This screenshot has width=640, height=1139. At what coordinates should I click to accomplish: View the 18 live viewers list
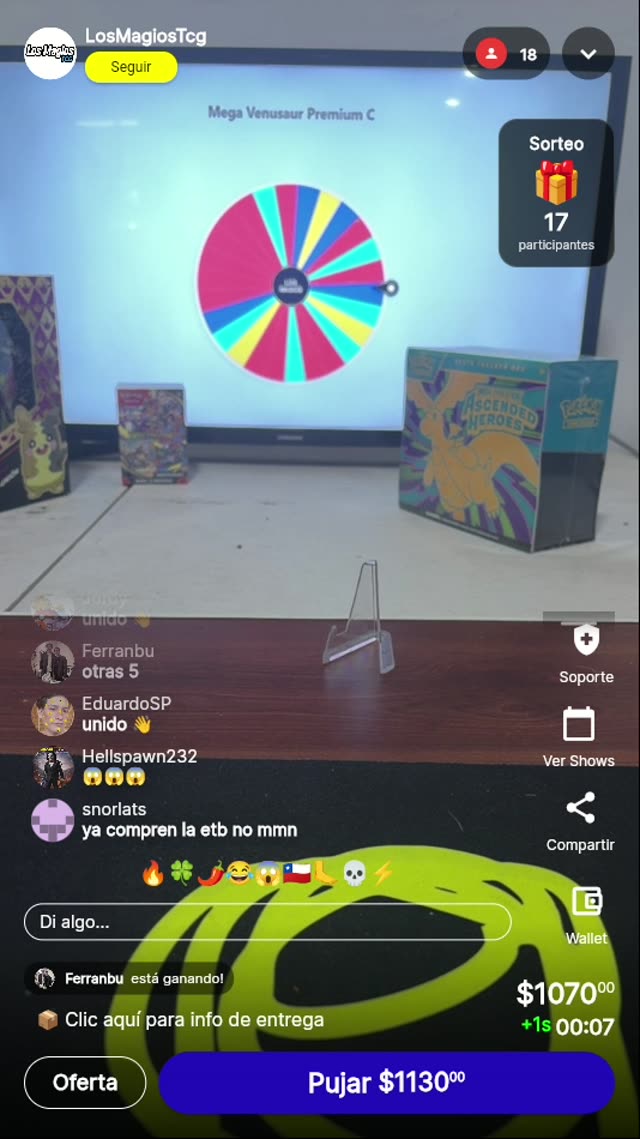coord(507,54)
